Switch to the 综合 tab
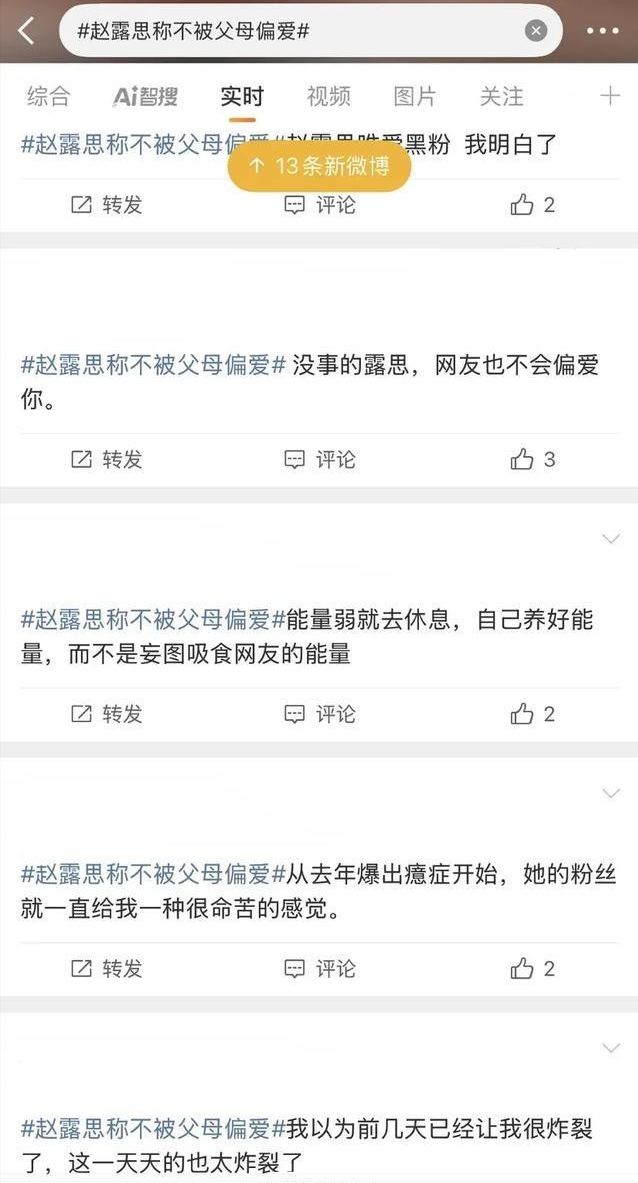Screen dimensions: 638x1183 point(48,96)
